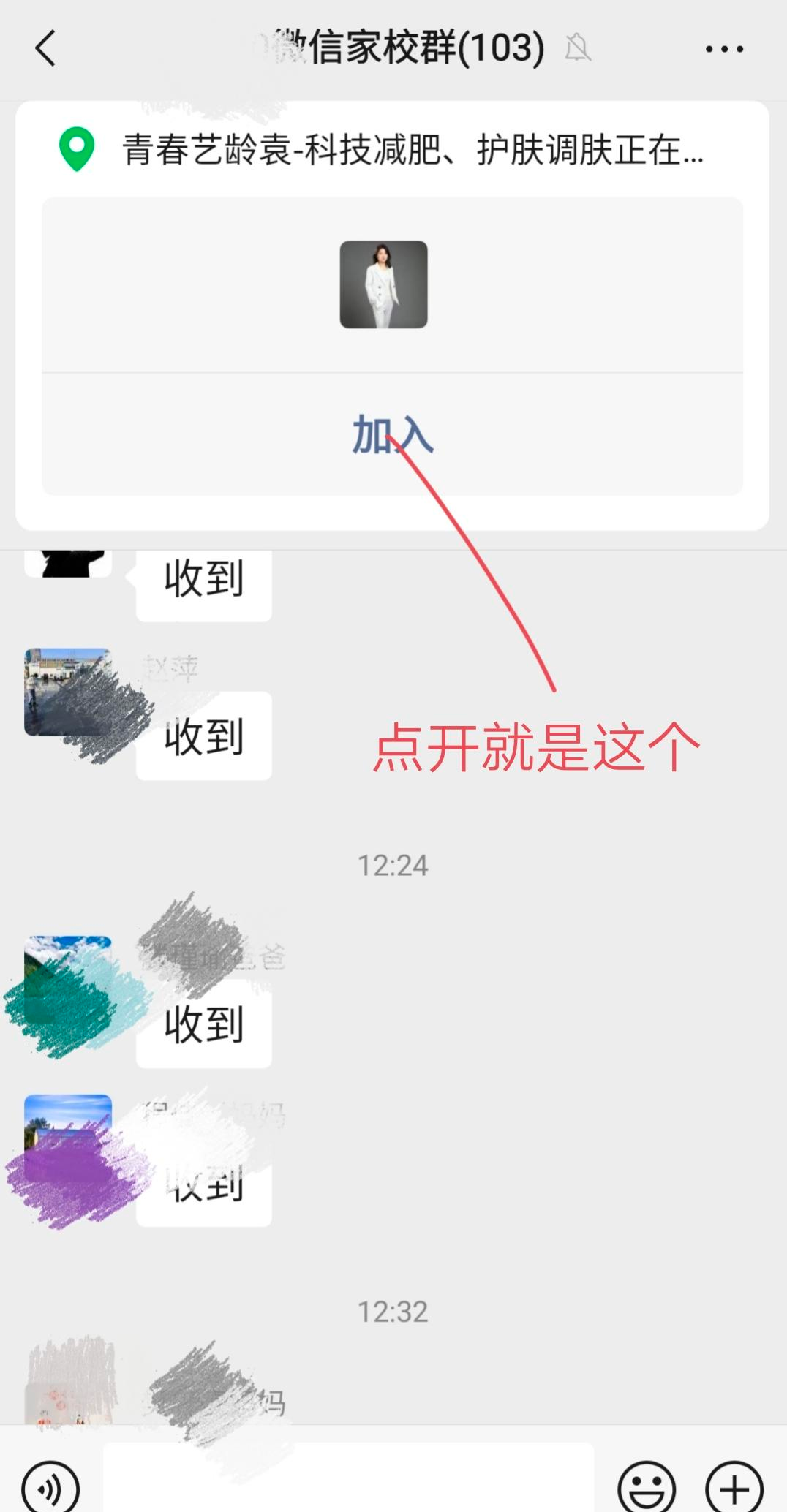Screen dimensions: 787x1512
Task: Go back from the group chat
Action: point(45,49)
